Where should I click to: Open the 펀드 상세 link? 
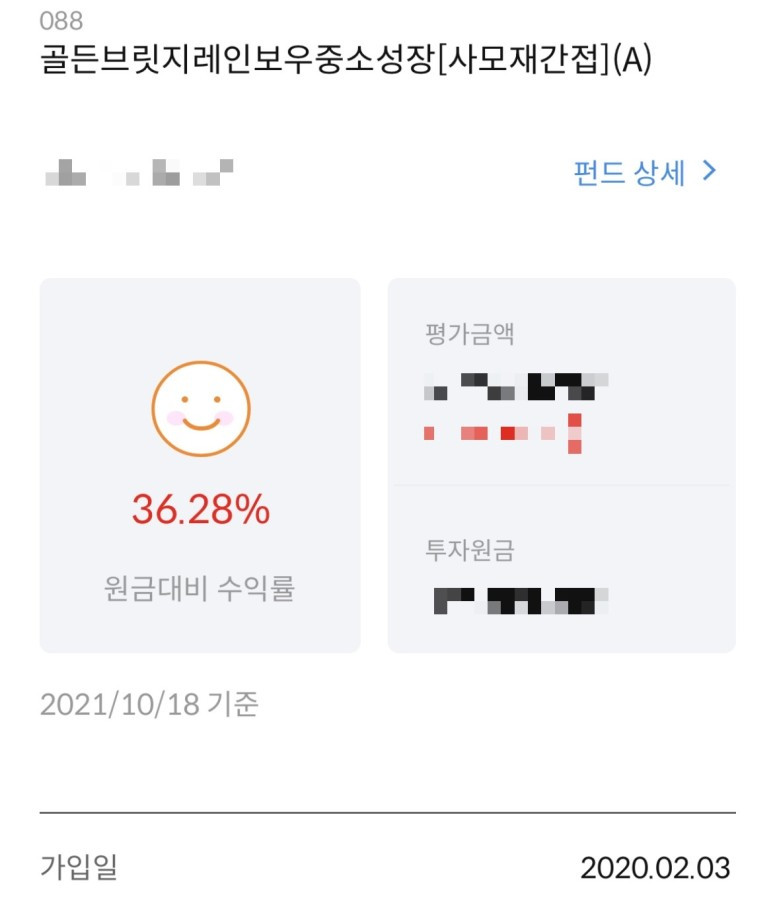point(630,172)
